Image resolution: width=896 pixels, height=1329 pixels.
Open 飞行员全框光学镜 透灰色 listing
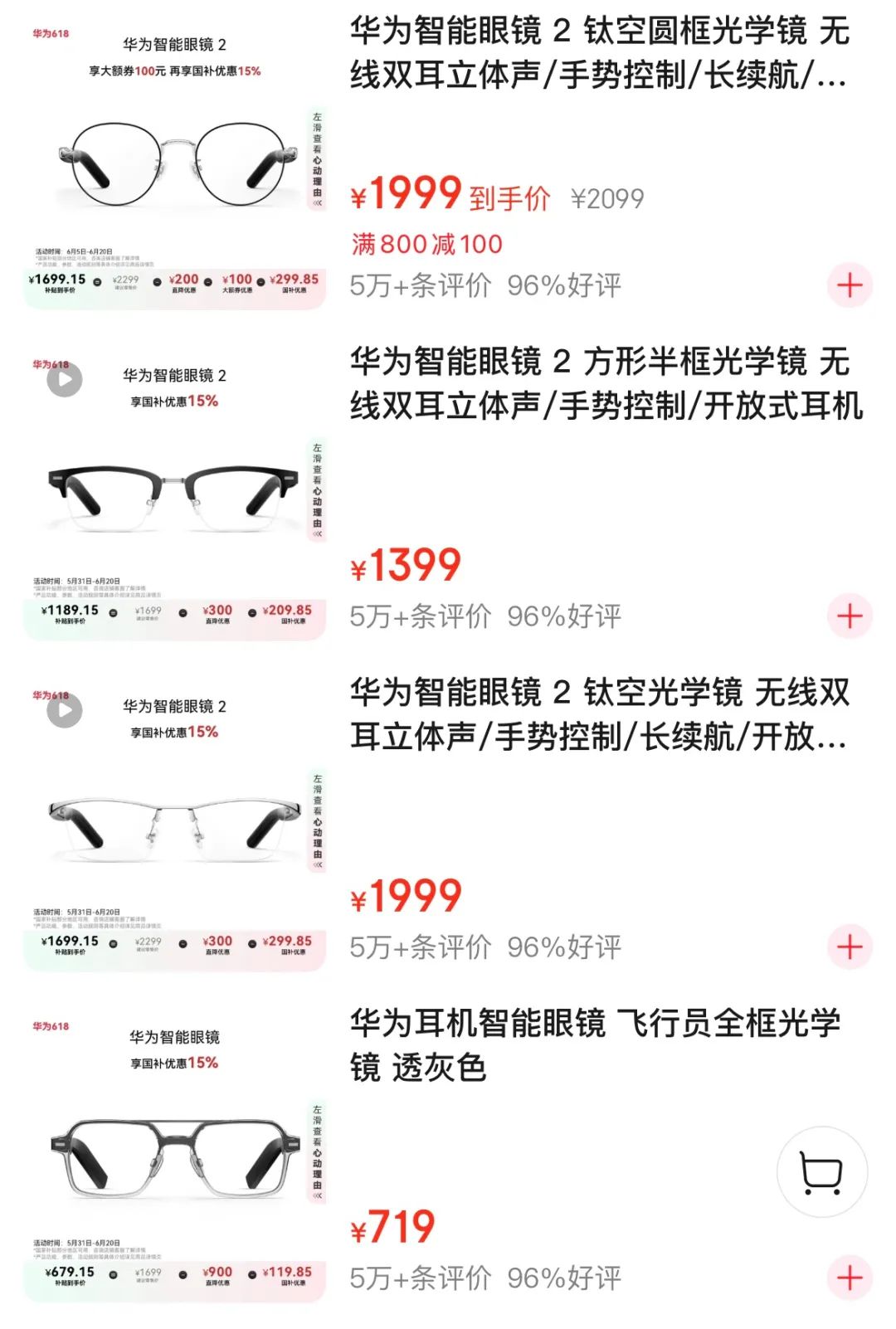(596, 1044)
